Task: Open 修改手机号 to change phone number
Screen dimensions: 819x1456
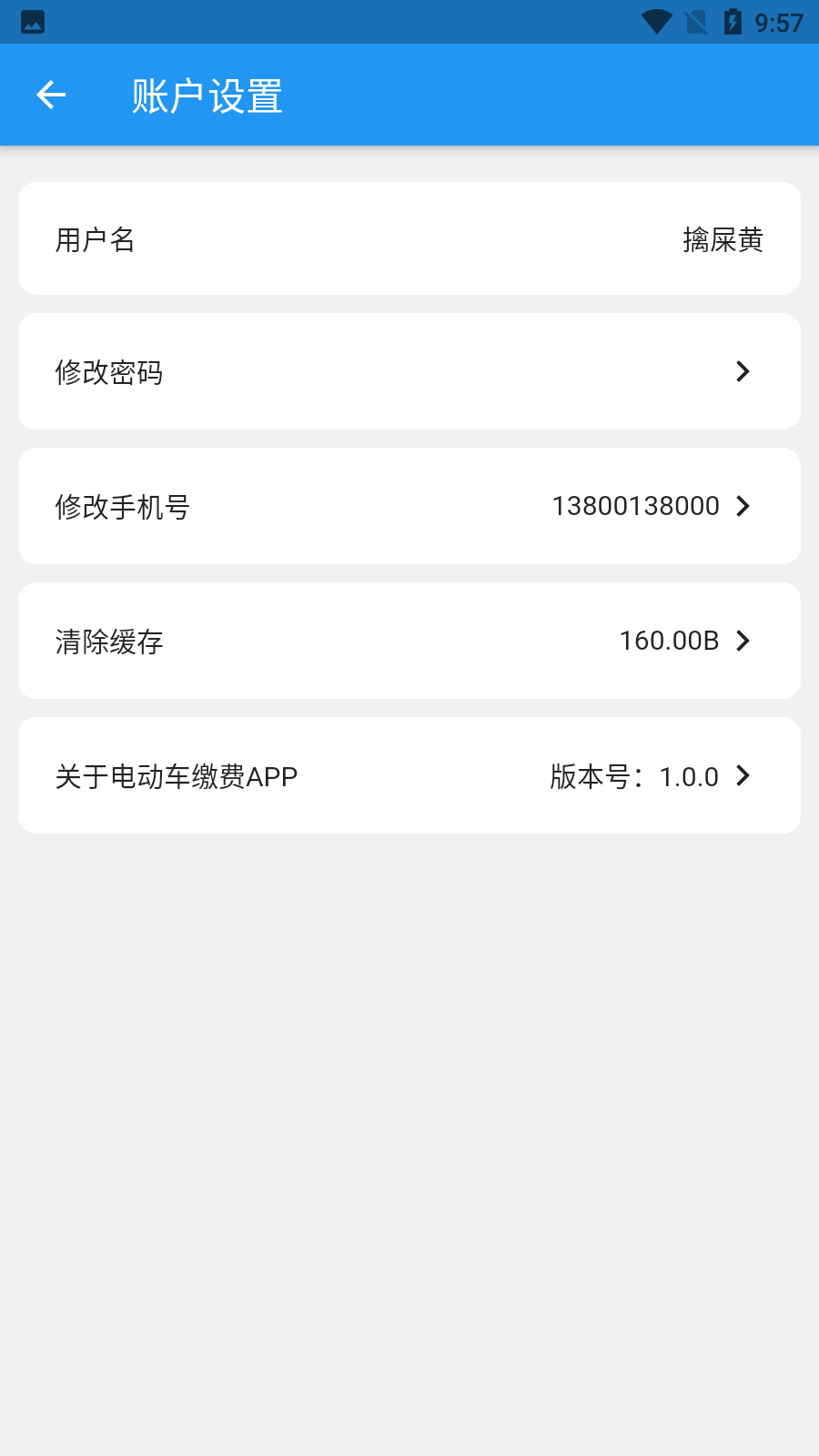Action: coord(409,506)
